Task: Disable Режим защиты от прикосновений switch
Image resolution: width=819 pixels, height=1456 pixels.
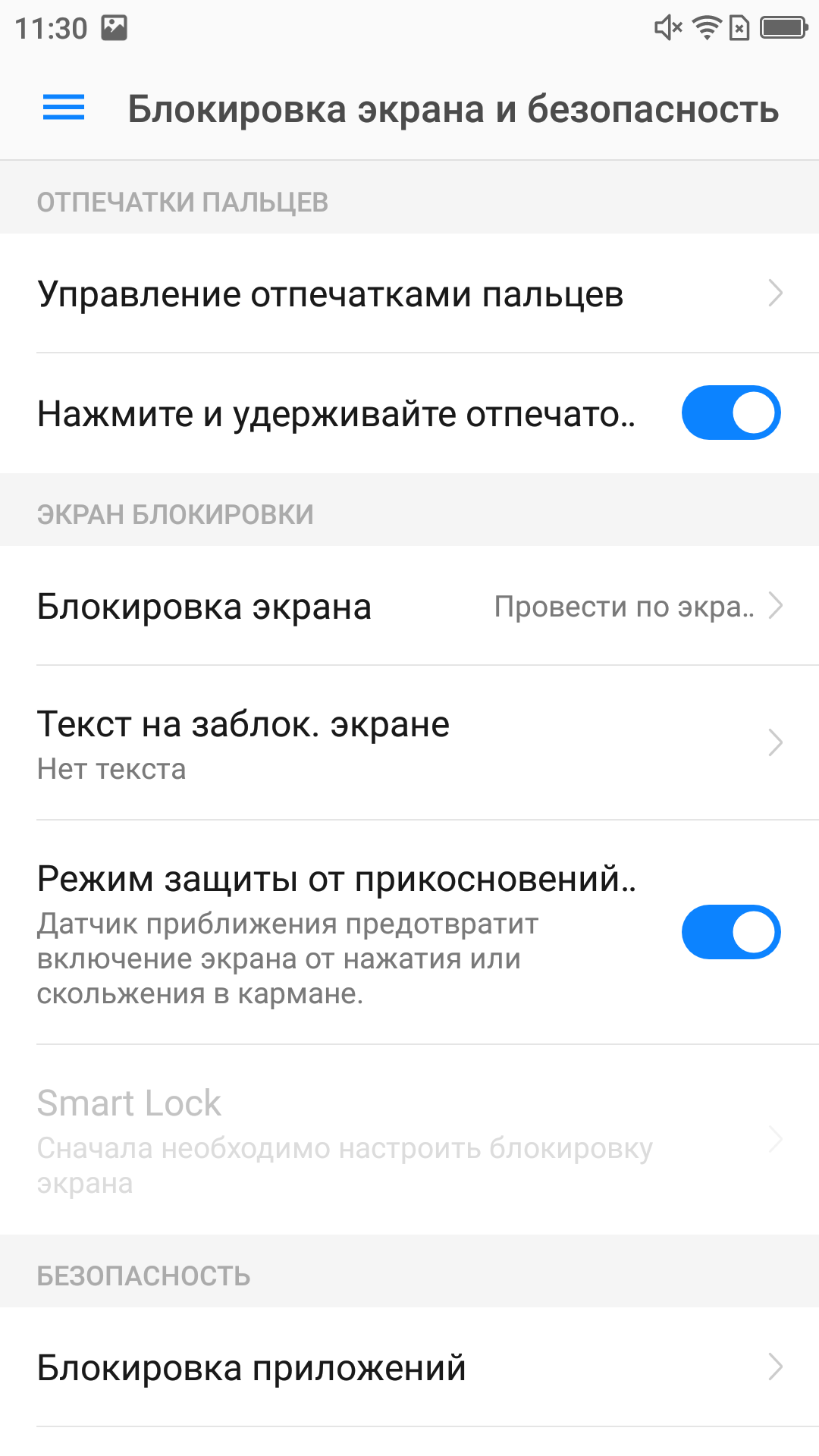Action: (731, 932)
